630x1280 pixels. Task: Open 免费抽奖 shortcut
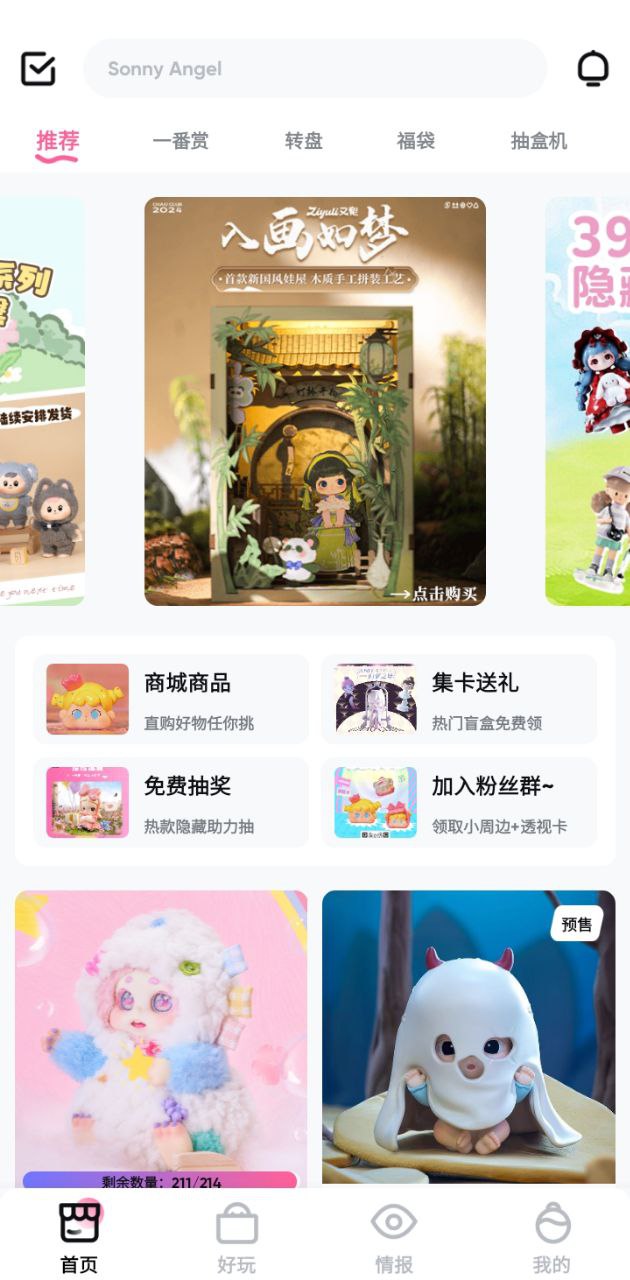pos(171,802)
